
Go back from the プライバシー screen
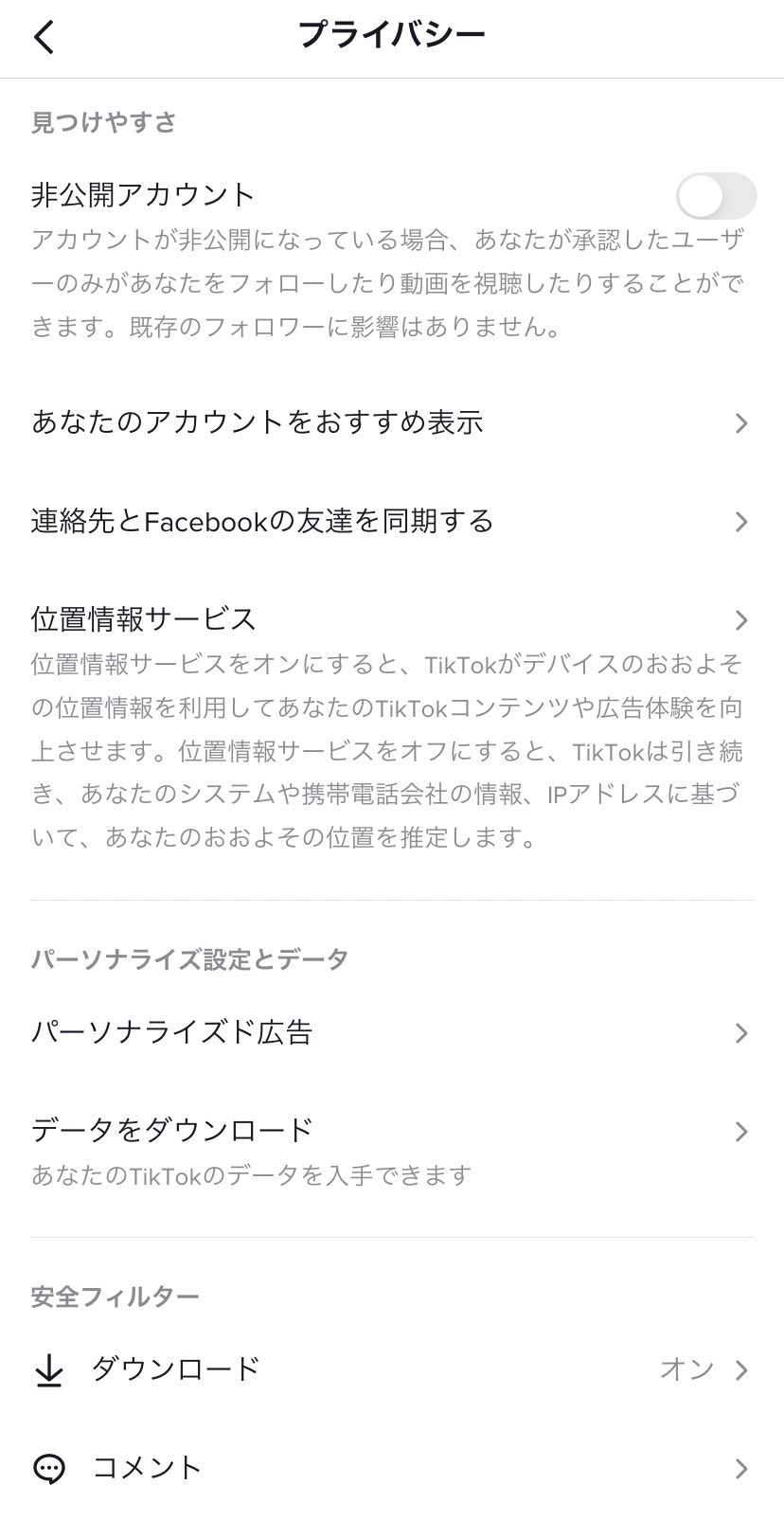coord(45,38)
